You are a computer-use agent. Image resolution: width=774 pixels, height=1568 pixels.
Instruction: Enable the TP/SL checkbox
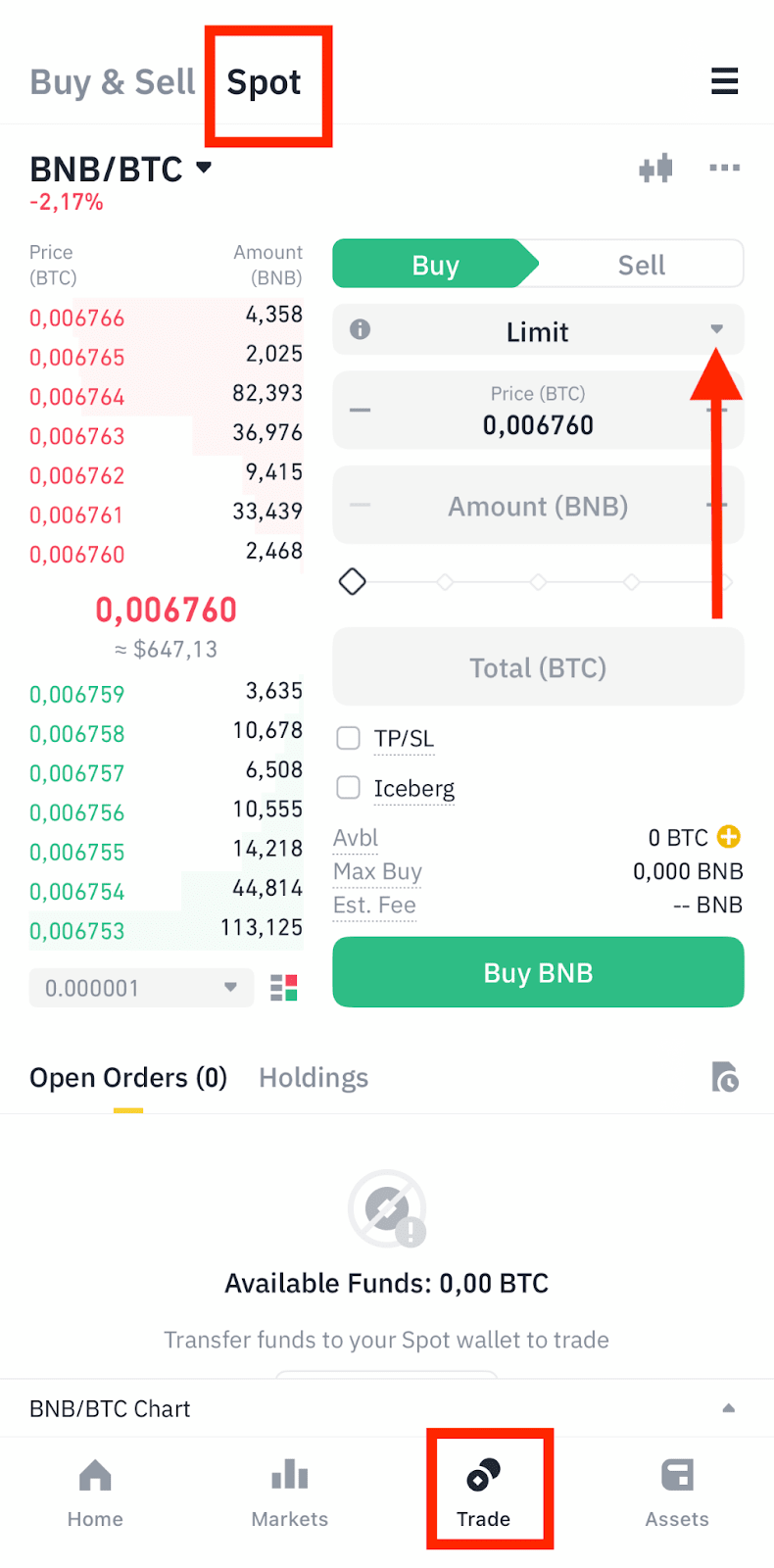click(349, 738)
